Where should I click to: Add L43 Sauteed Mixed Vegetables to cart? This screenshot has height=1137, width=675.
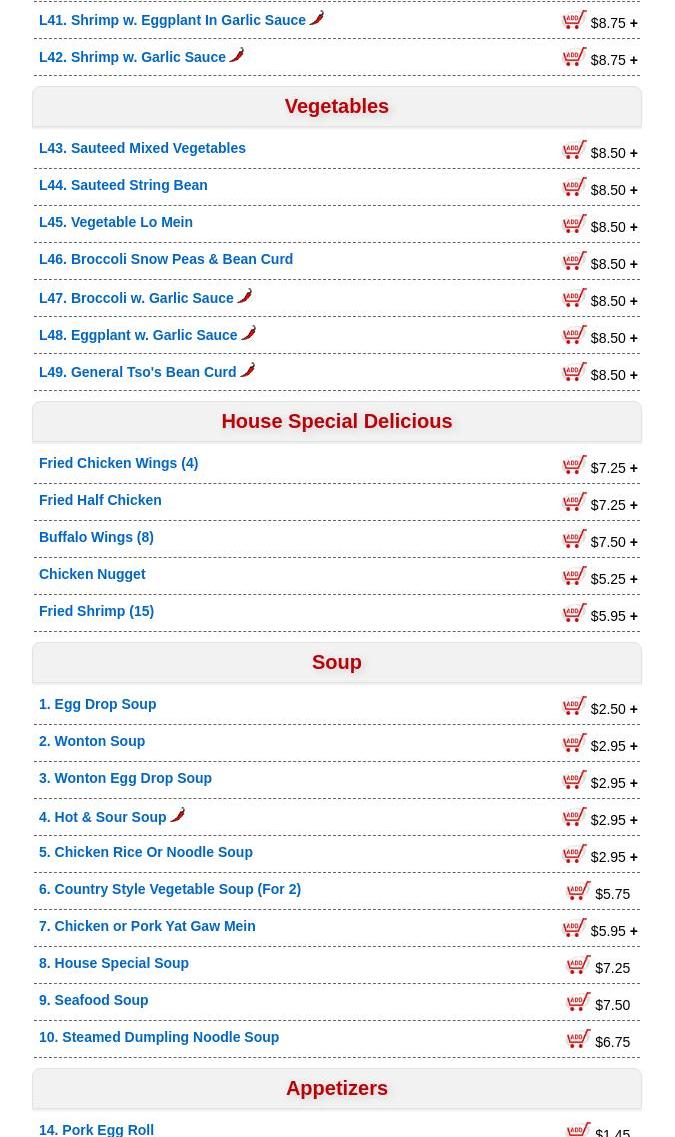tap(574, 150)
